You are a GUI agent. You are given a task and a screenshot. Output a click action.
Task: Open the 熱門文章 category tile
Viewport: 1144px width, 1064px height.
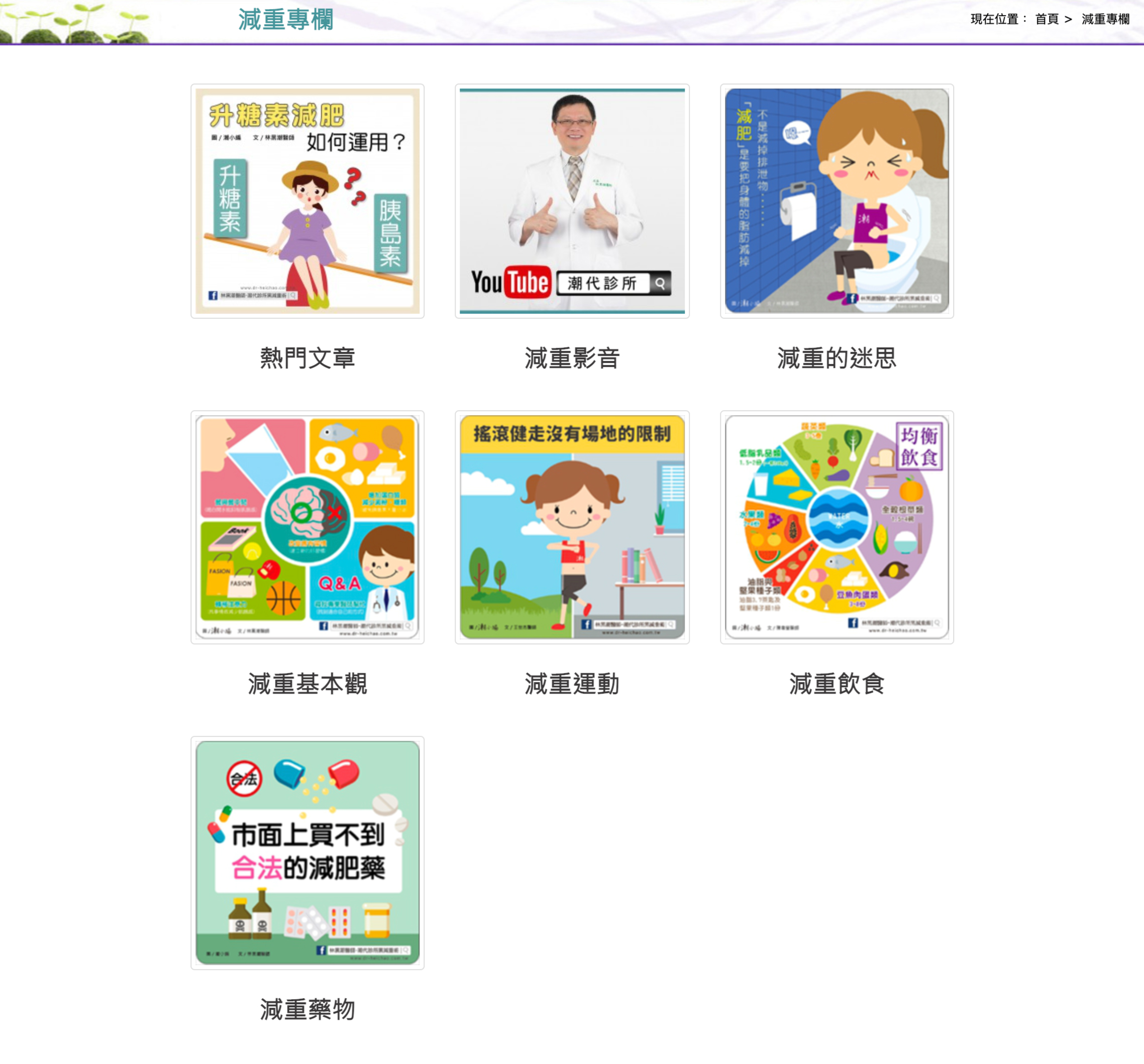(x=307, y=201)
